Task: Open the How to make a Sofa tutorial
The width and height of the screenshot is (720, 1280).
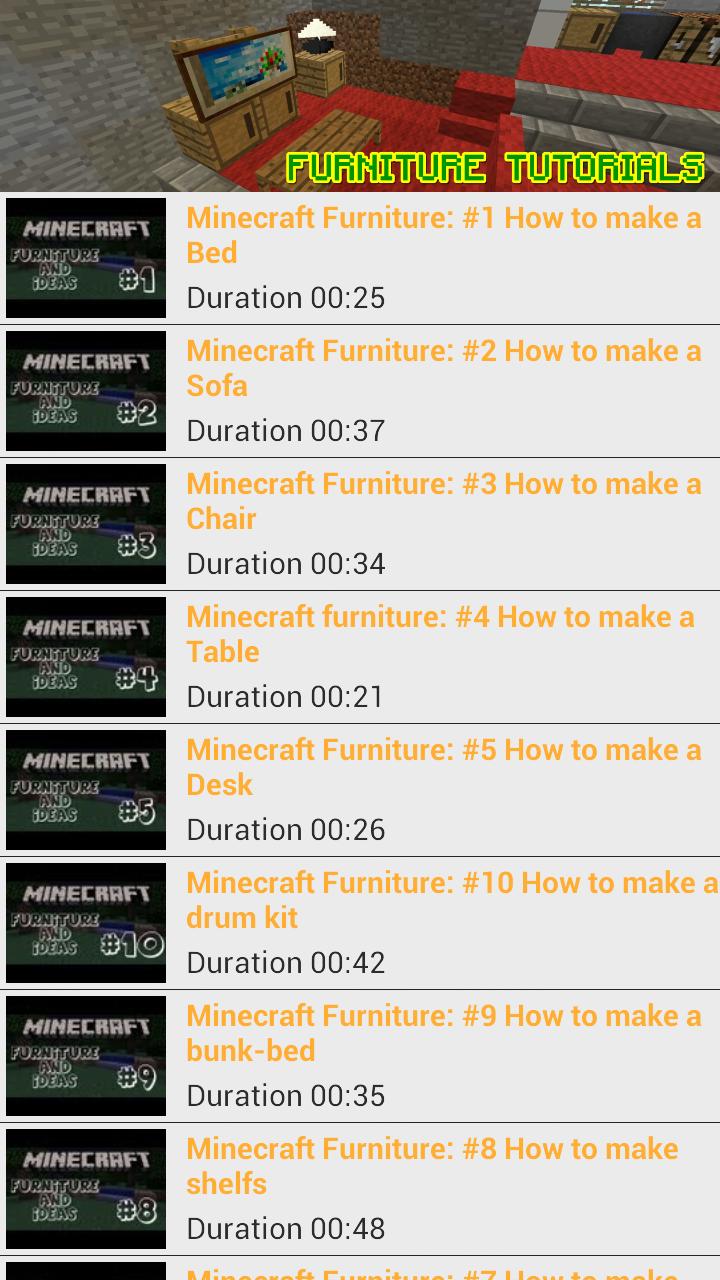Action: pos(443,368)
